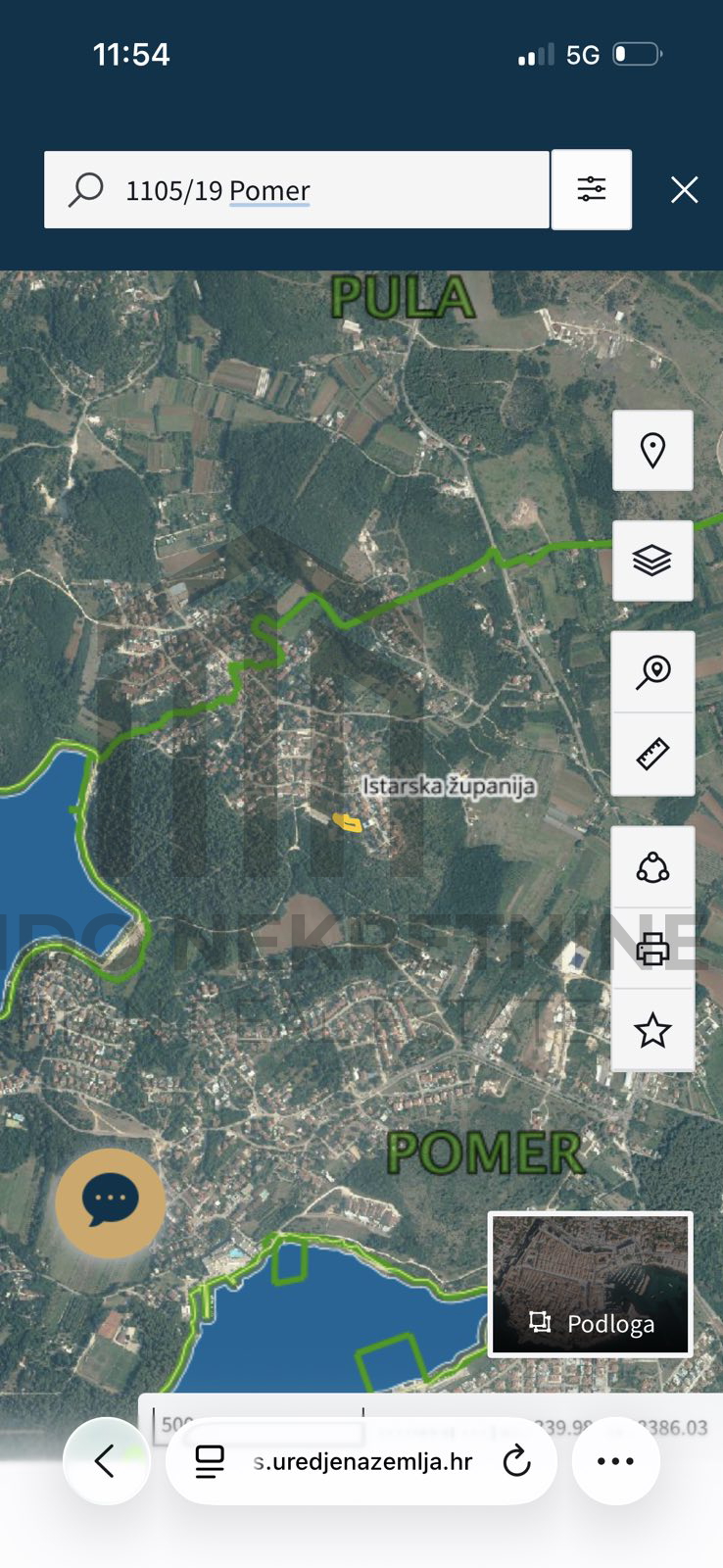Switch basemap via Podloga thumbnail
This screenshot has height=1568, width=723.
pyautogui.click(x=591, y=1284)
